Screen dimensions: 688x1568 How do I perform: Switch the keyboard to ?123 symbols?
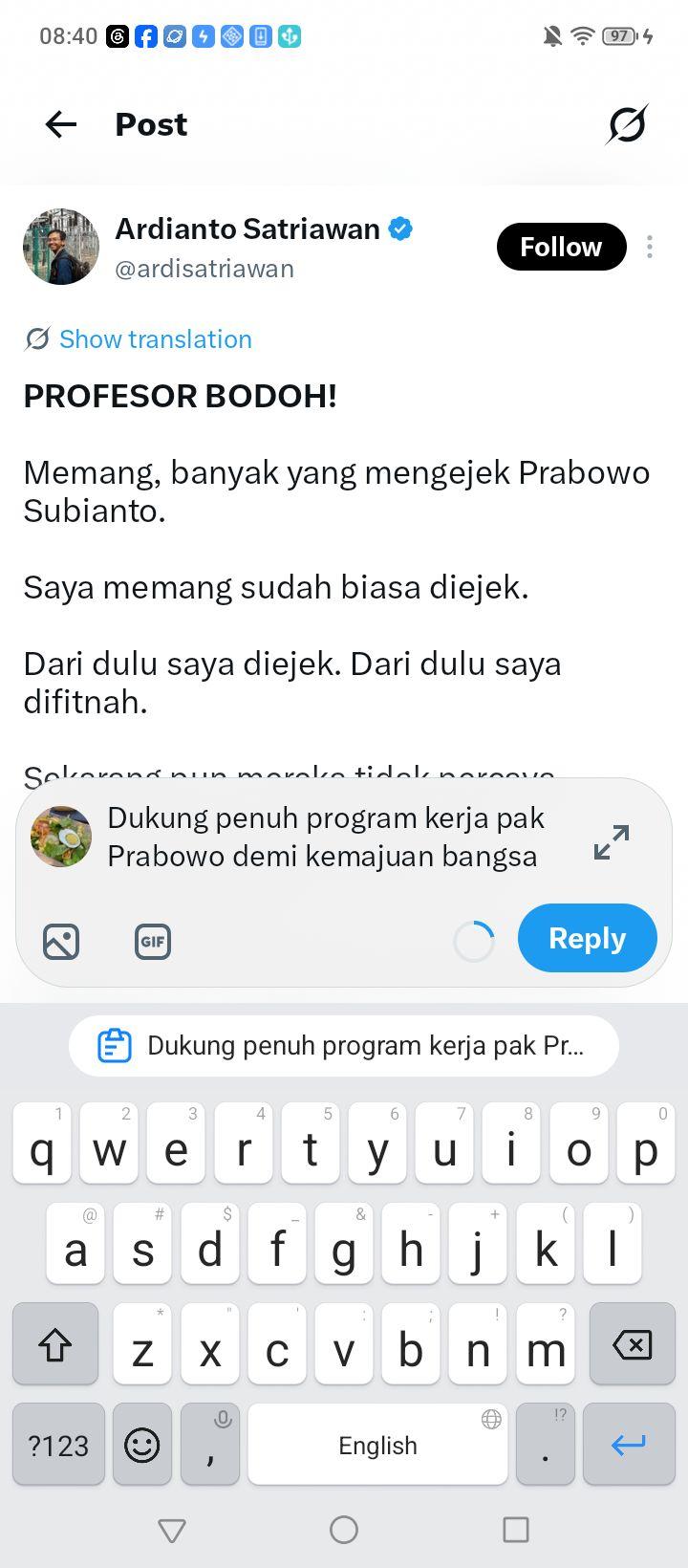(x=58, y=1445)
